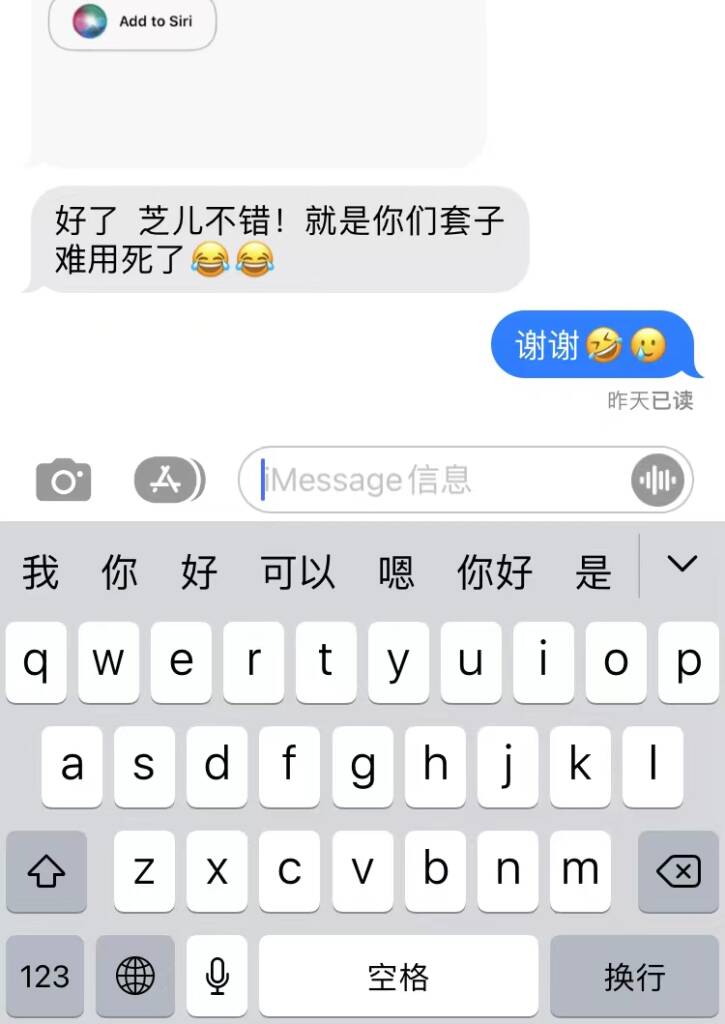Select the suggestion 嗯

click(396, 573)
